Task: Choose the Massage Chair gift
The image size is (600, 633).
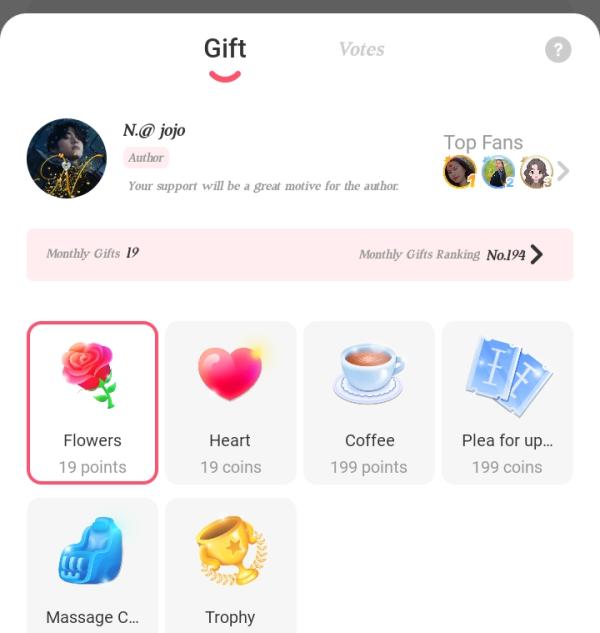Action: (x=92, y=565)
